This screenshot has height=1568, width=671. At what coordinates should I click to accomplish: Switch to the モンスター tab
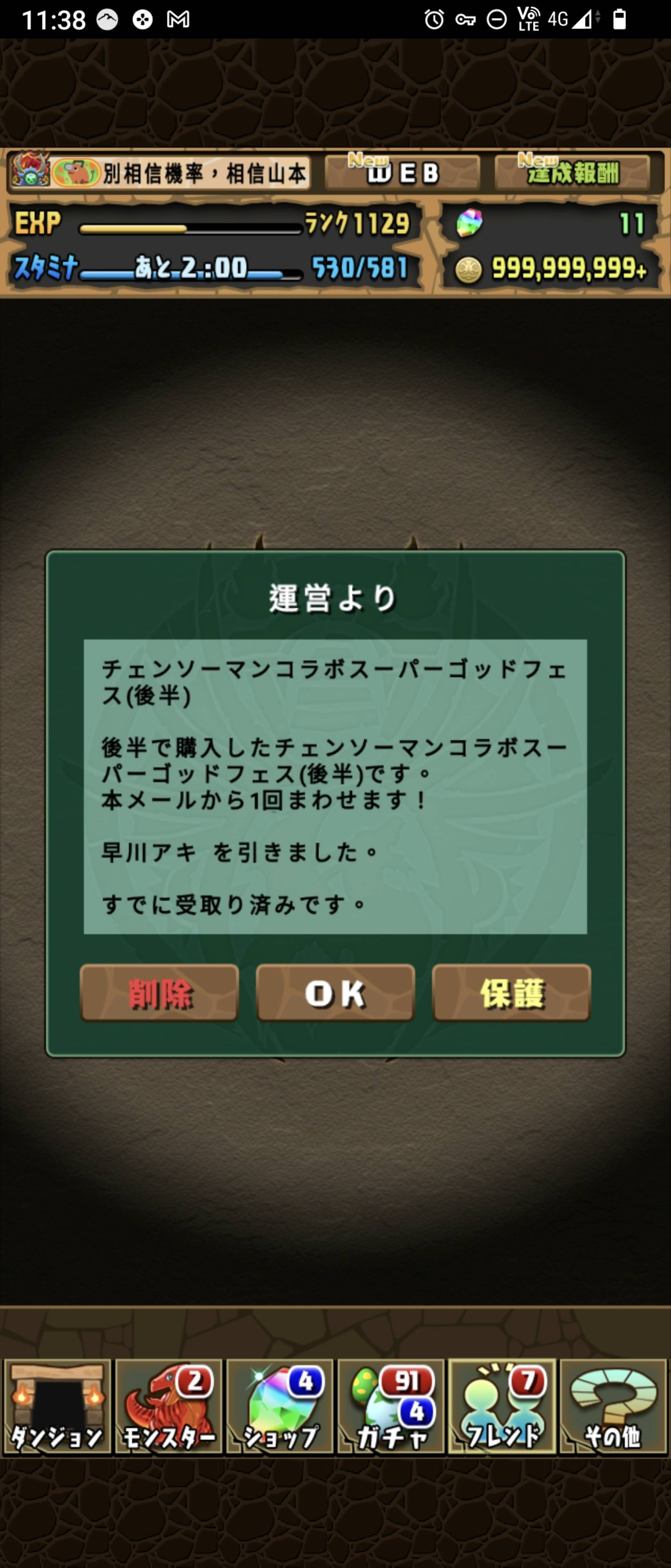pyautogui.click(x=169, y=1407)
